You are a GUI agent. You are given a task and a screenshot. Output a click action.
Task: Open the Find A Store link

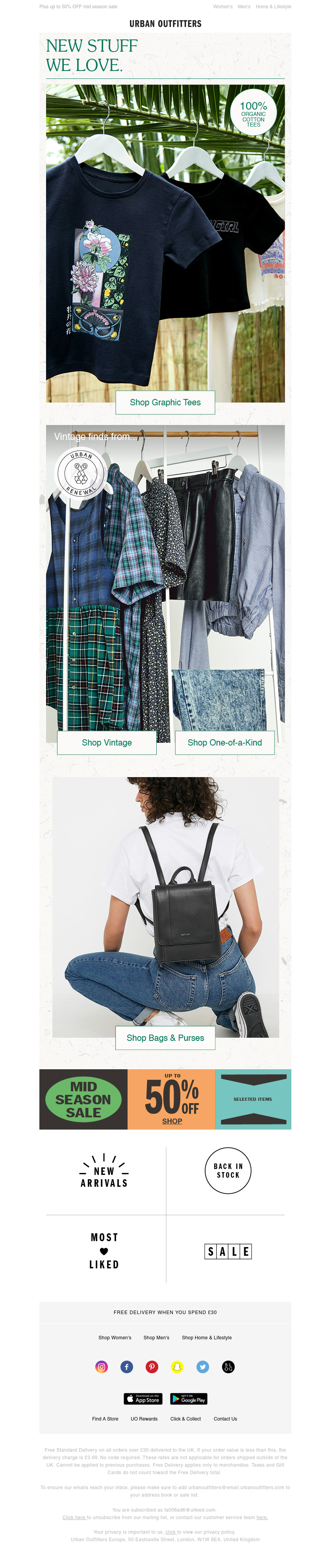[105, 1418]
